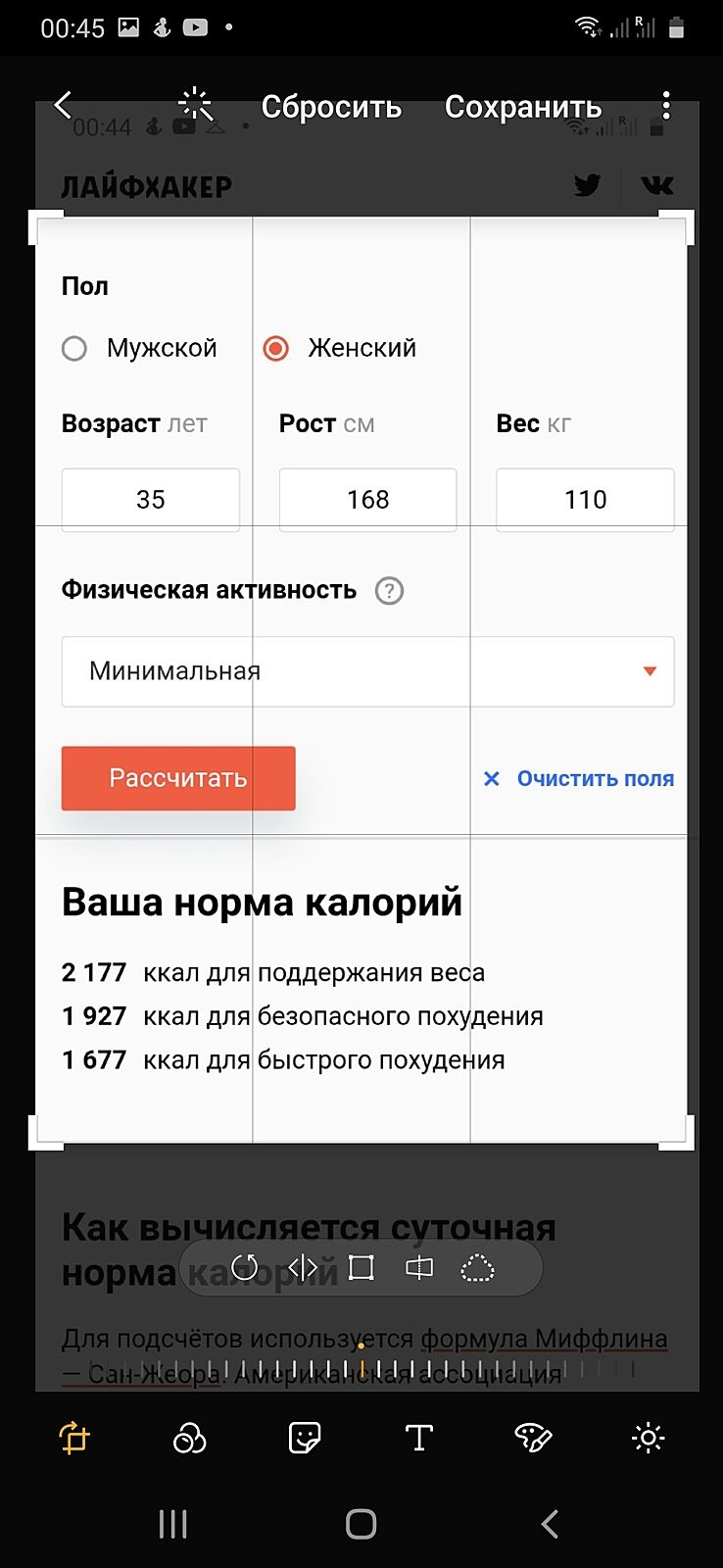Add text with the T tool
The height and width of the screenshot is (1568, 723).
pos(419,1438)
